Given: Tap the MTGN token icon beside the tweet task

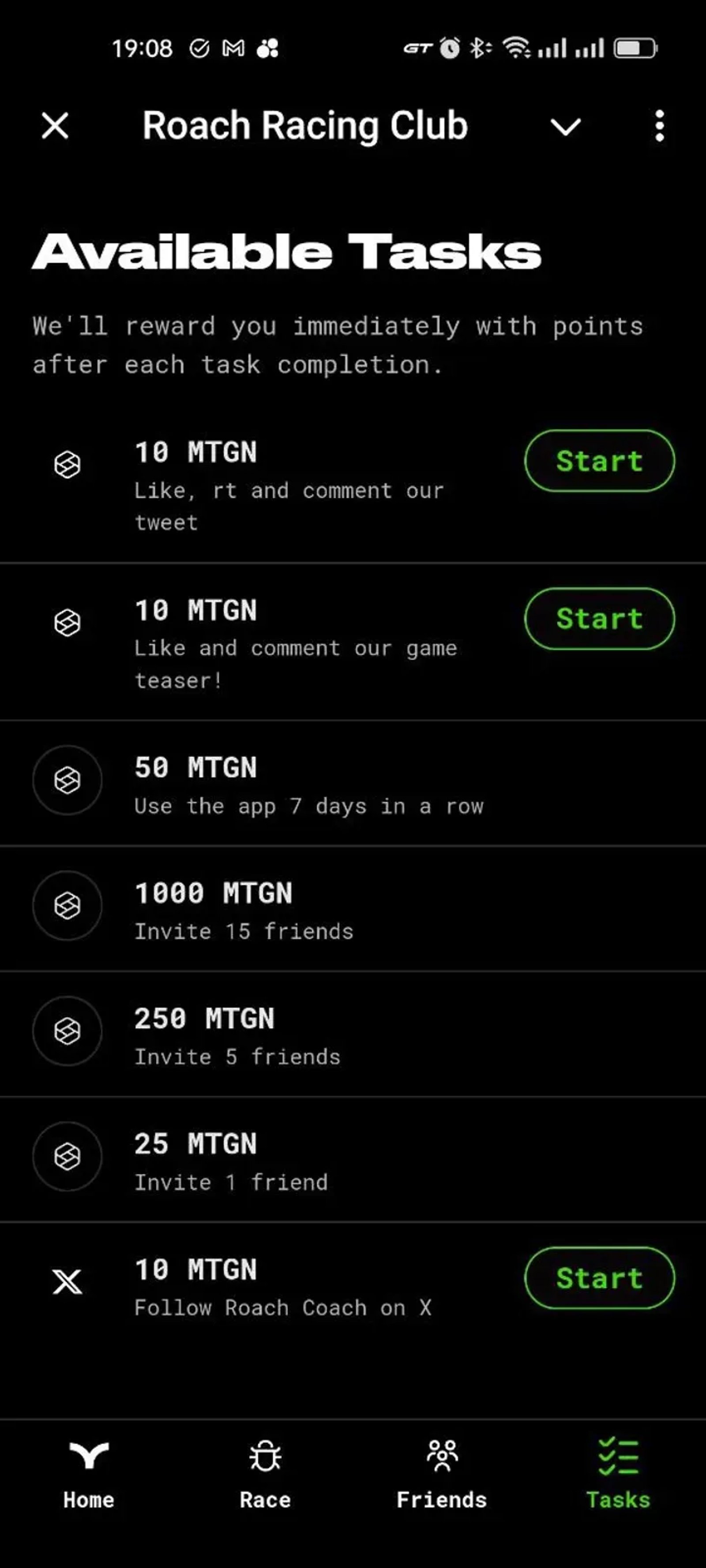Looking at the screenshot, I should [67, 464].
